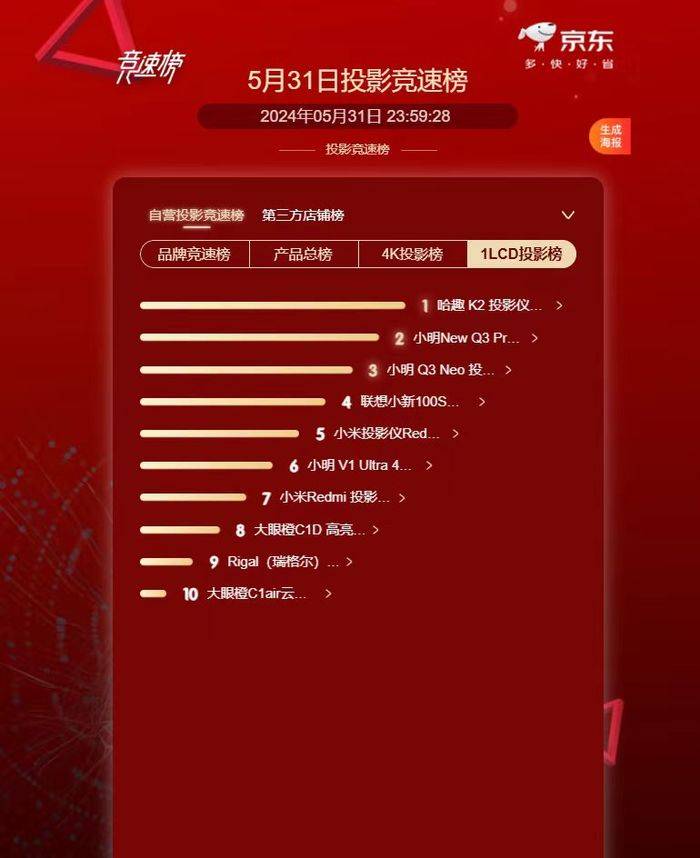The height and width of the screenshot is (858, 700).
Task: View the 4K投影榜 list
Action: (x=412, y=254)
